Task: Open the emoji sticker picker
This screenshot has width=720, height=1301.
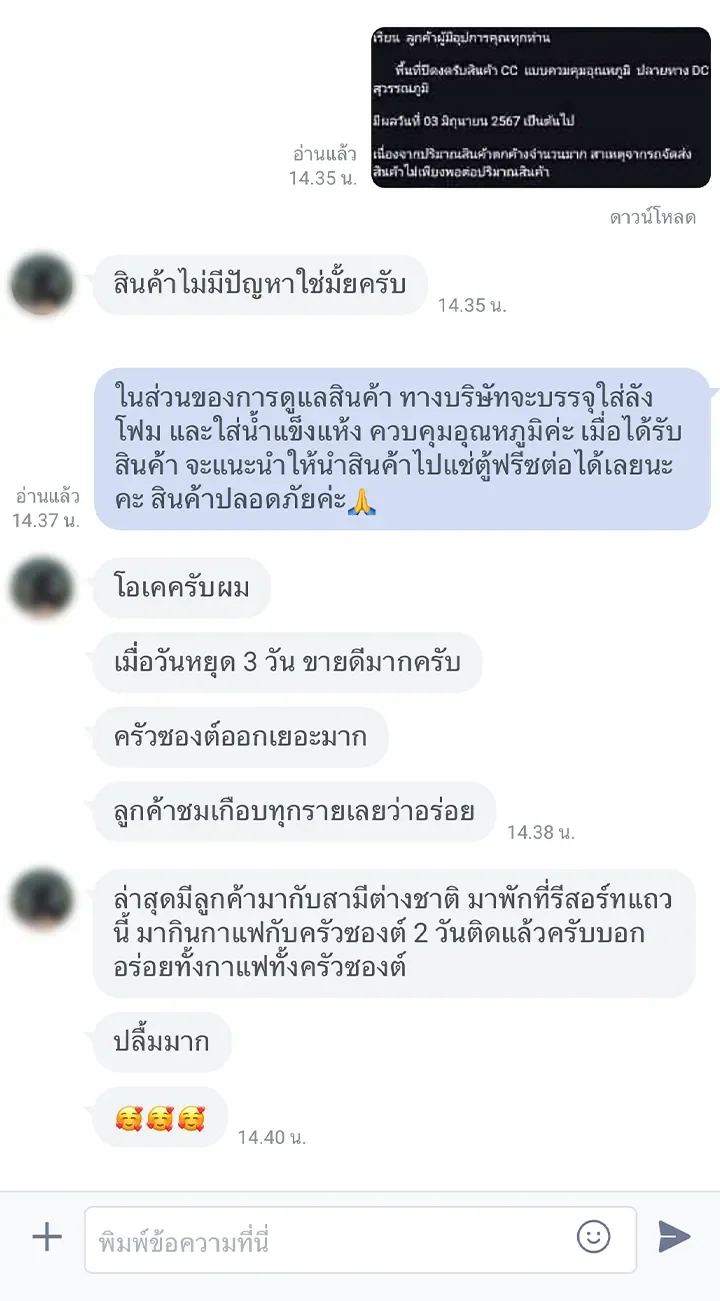Action: coord(593,1237)
